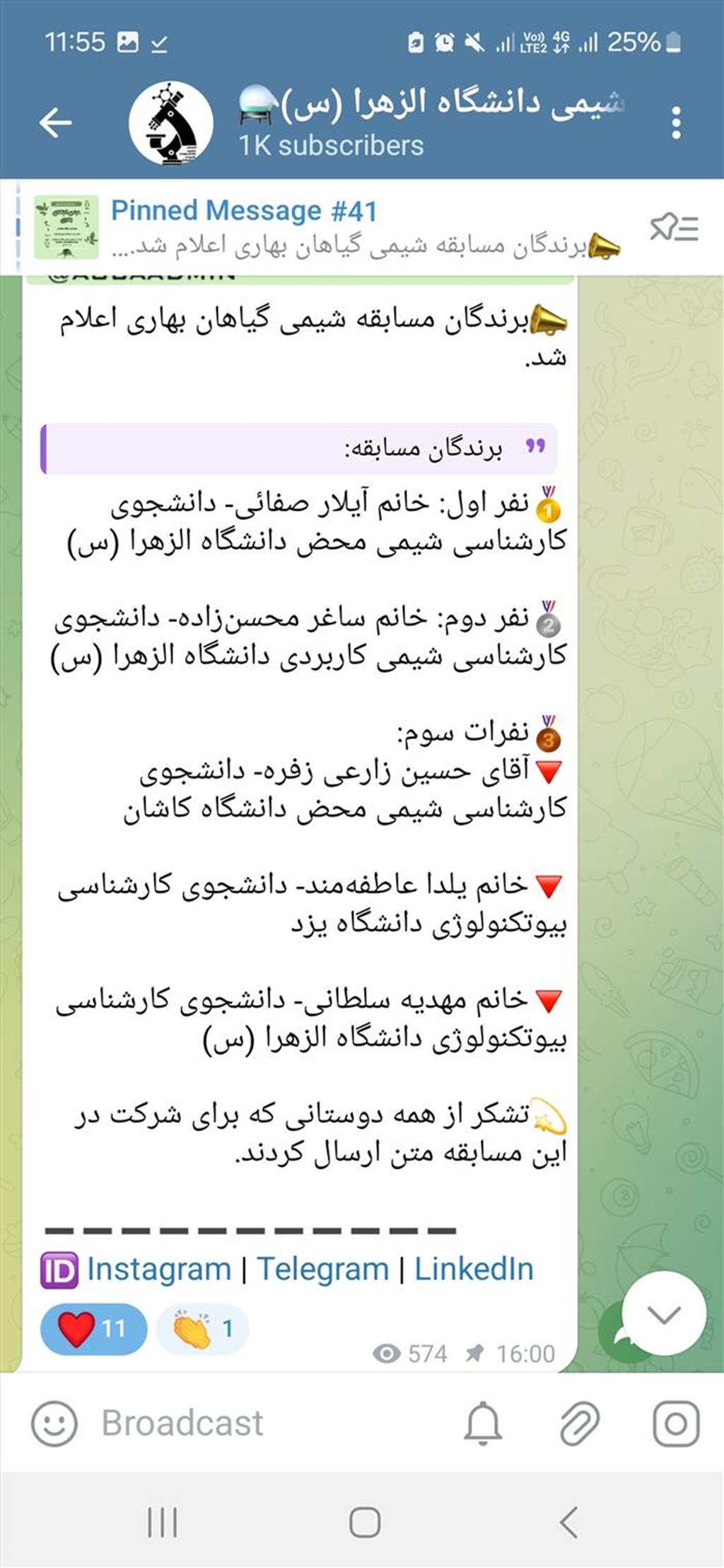Open the Instagram link

pos(159,1268)
